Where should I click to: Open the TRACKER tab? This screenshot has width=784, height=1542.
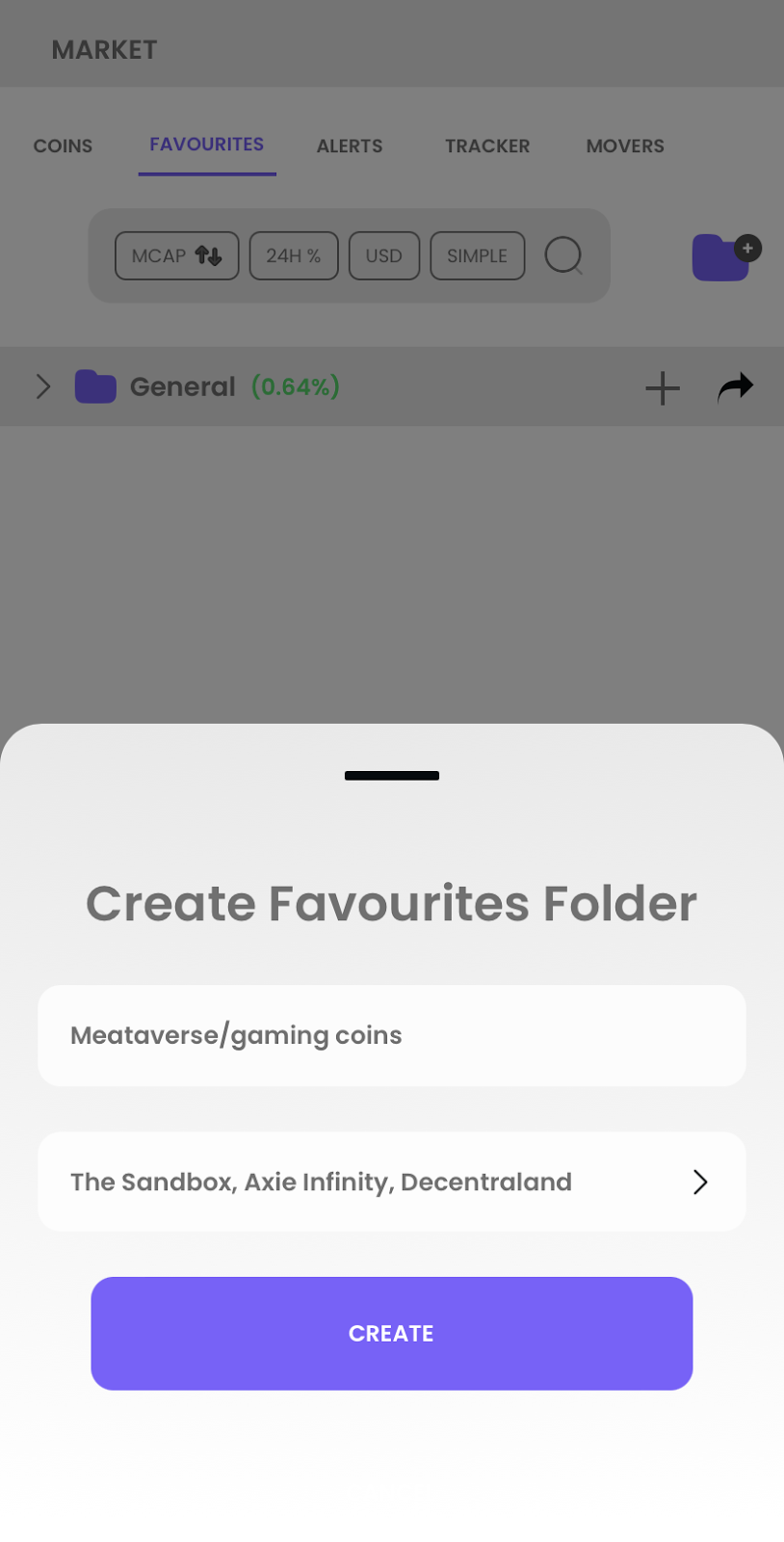(487, 146)
